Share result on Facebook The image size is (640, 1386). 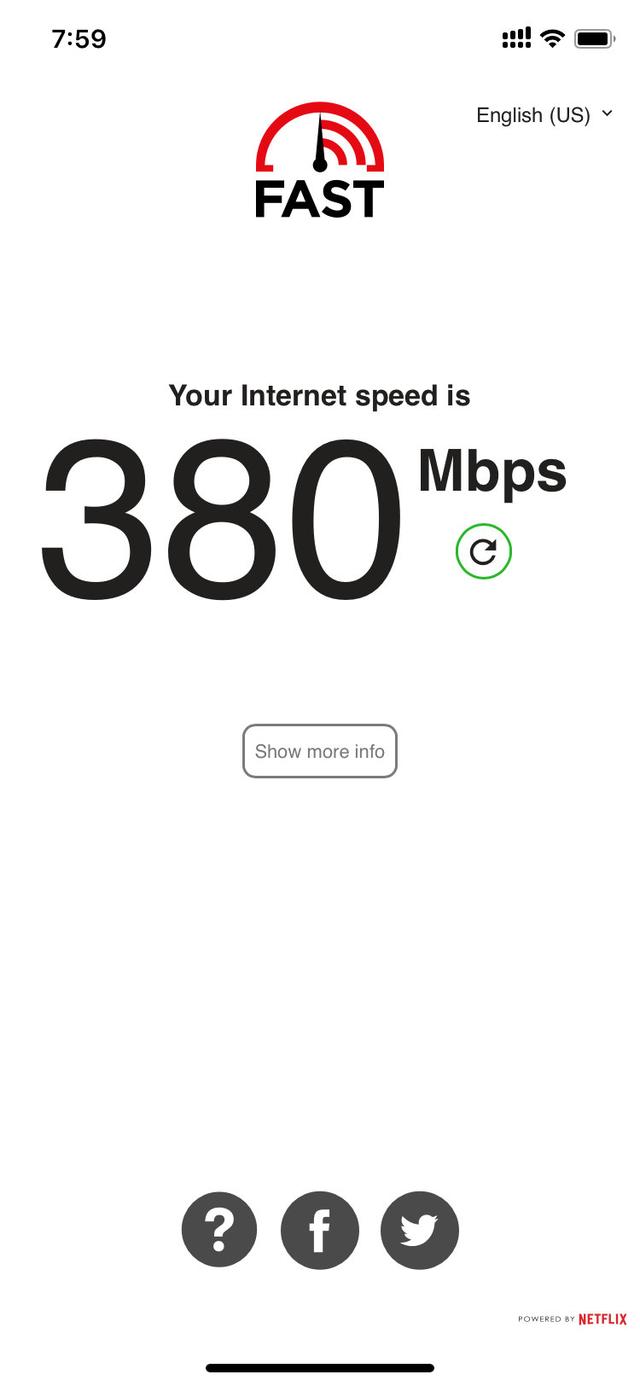click(x=320, y=1230)
